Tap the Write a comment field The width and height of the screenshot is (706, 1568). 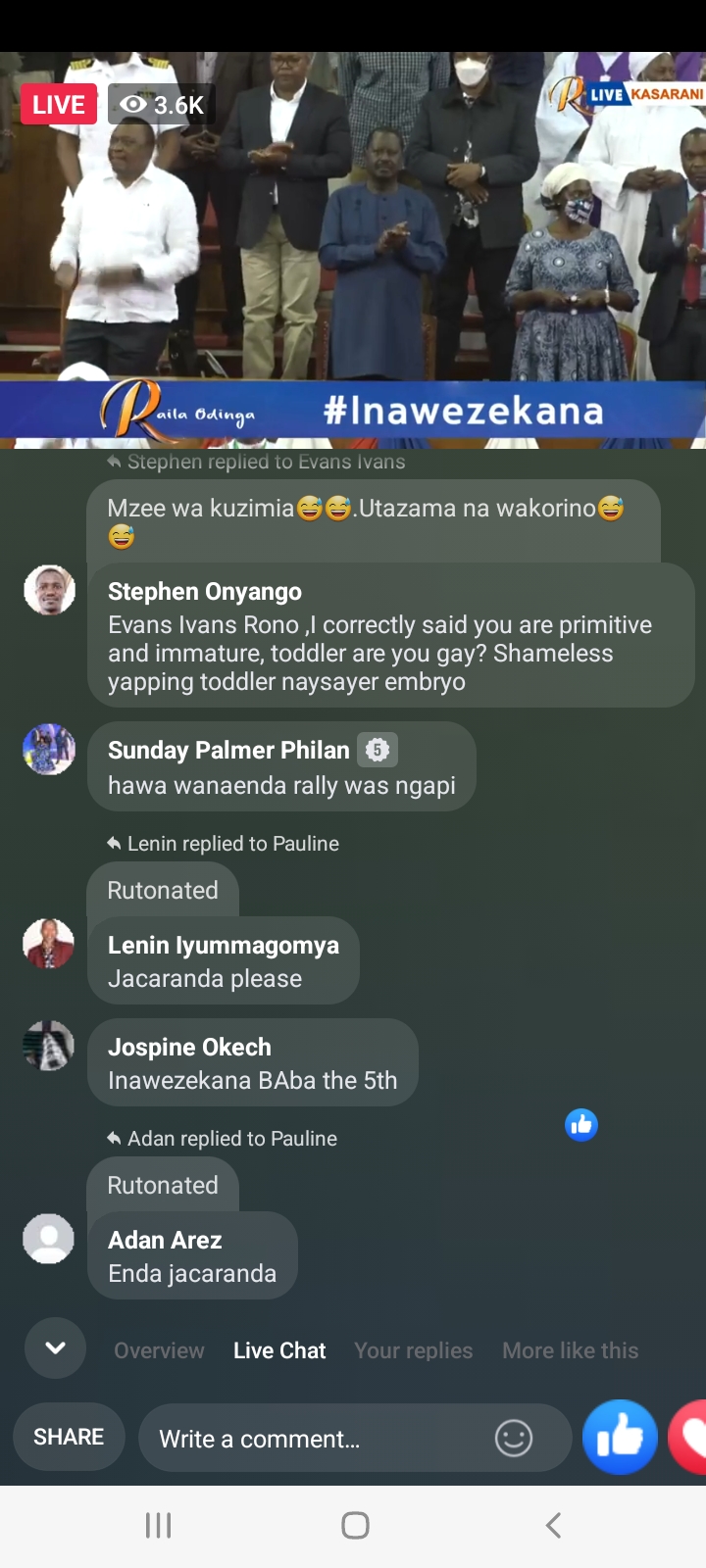coord(314,1439)
